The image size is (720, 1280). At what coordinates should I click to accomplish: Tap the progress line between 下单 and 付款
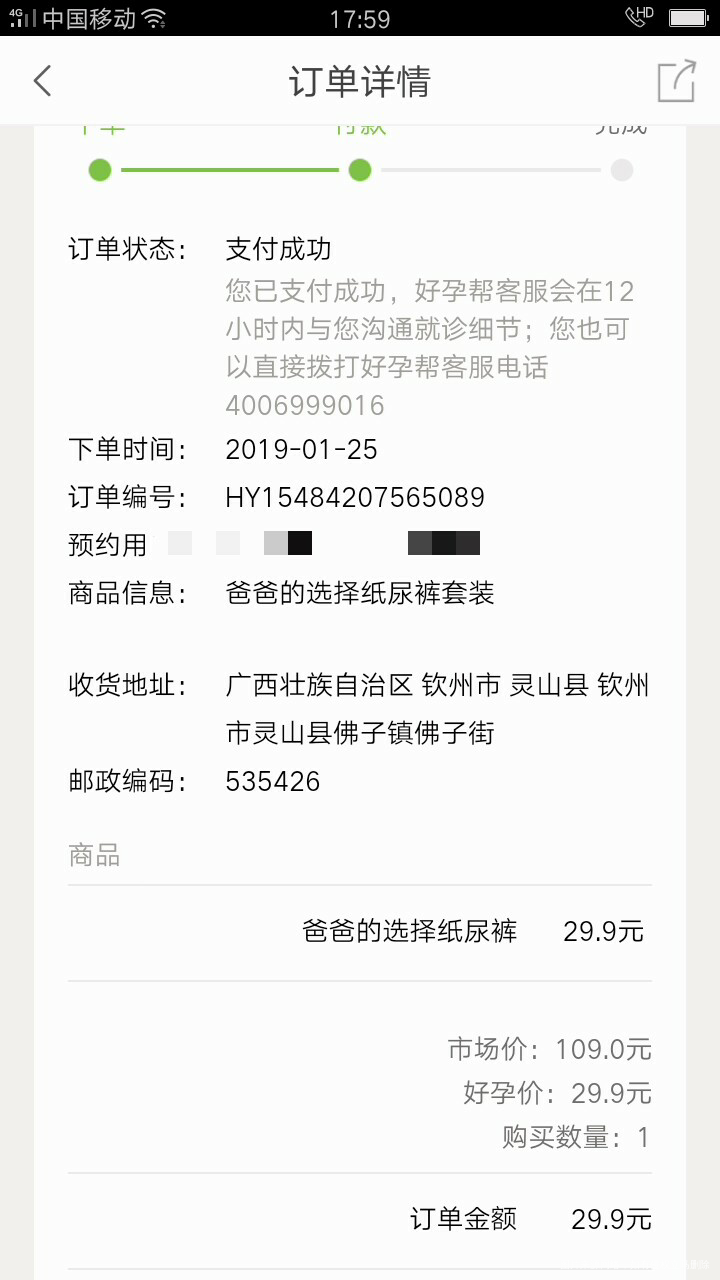point(230,170)
